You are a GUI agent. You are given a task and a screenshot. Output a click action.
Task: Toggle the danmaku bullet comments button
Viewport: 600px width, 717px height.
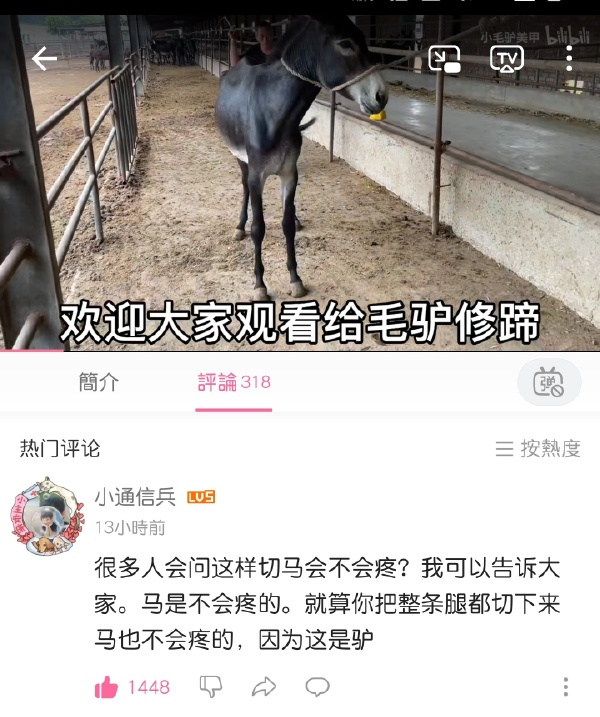[x=548, y=382]
